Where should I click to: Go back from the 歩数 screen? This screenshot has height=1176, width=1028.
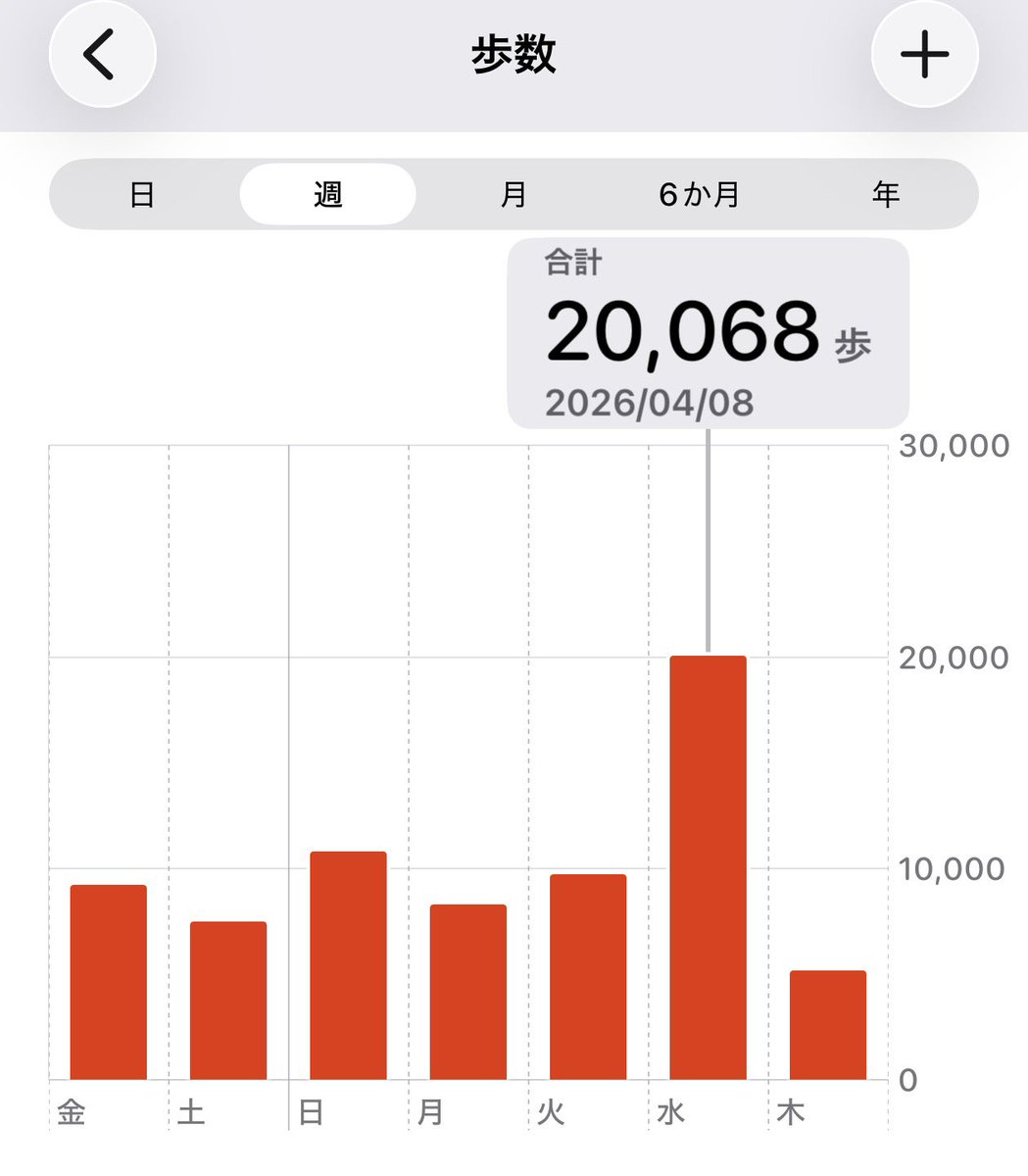(x=102, y=55)
